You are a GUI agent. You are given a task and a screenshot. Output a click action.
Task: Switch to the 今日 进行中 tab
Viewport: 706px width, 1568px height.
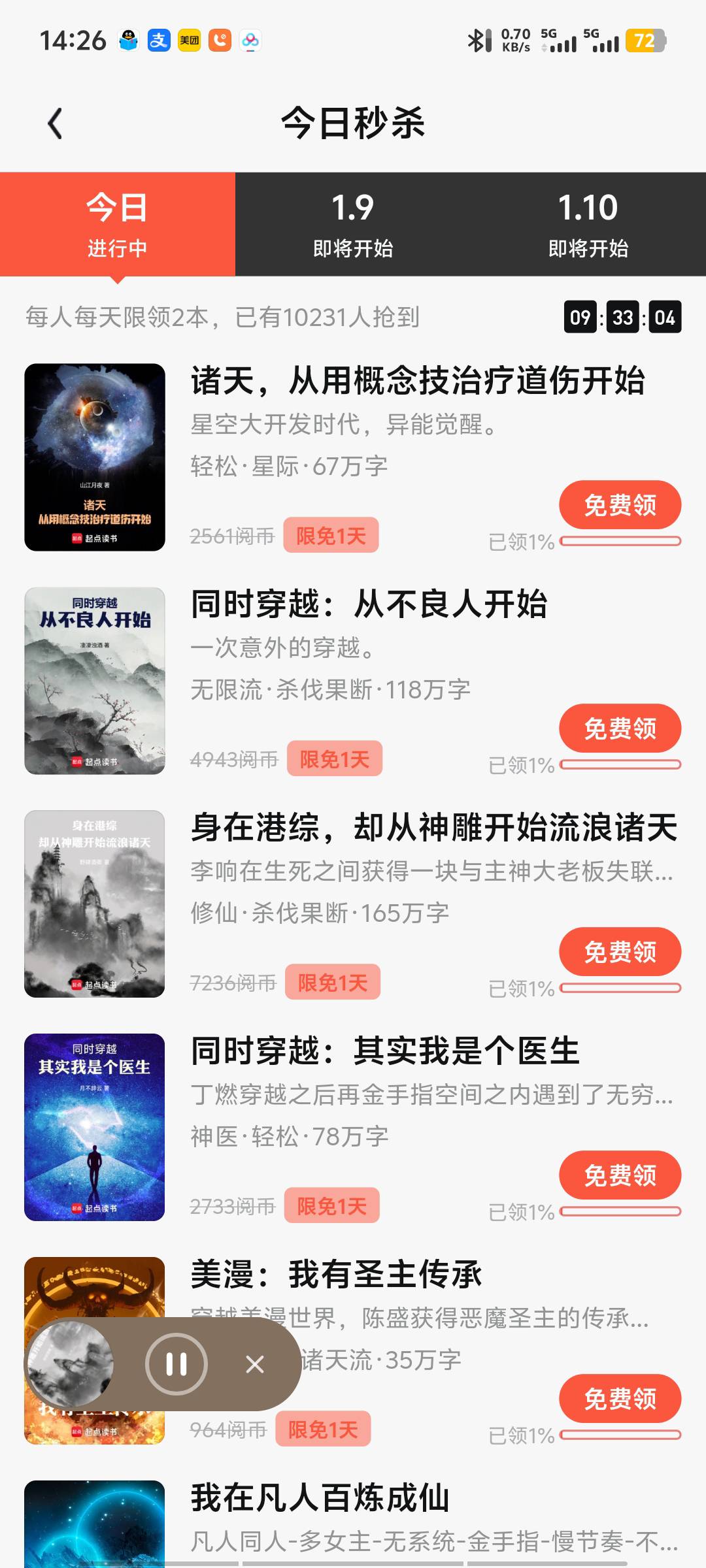[118, 224]
